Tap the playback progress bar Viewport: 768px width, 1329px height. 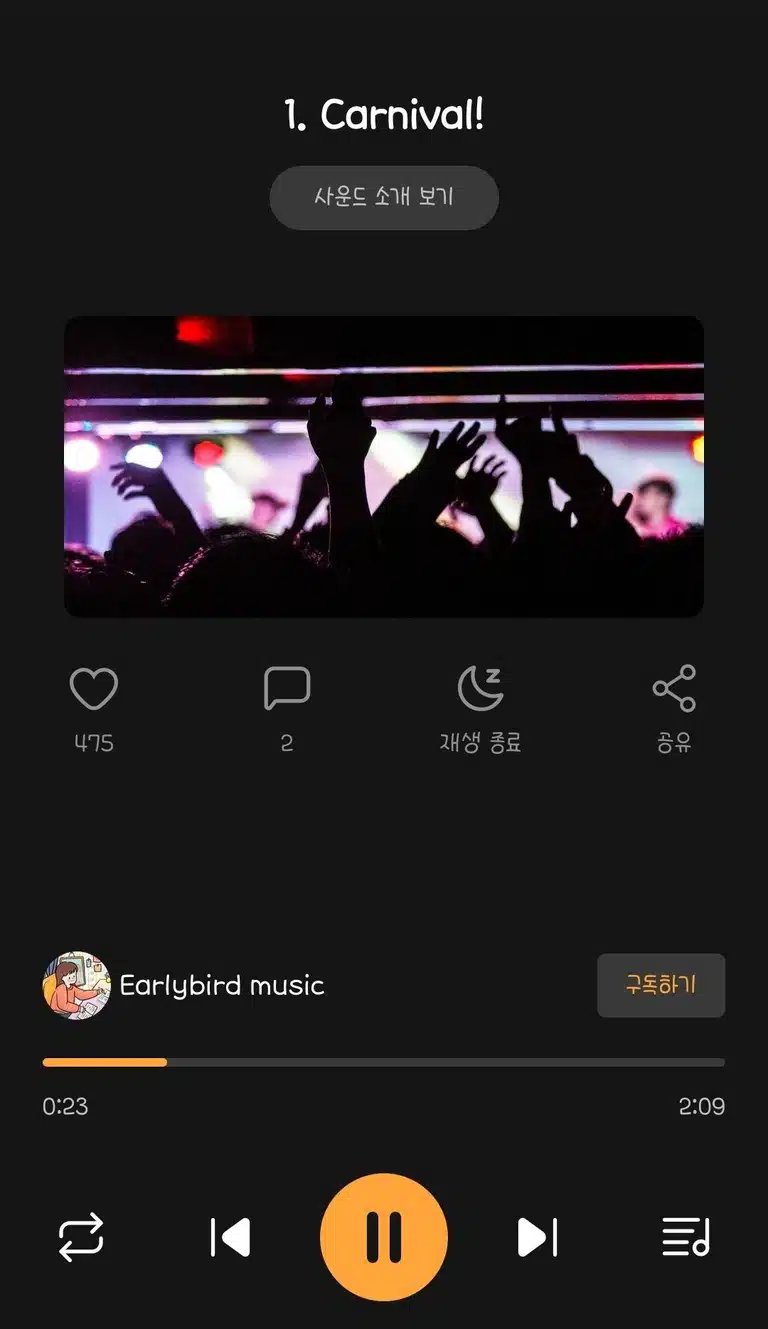pos(384,1062)
